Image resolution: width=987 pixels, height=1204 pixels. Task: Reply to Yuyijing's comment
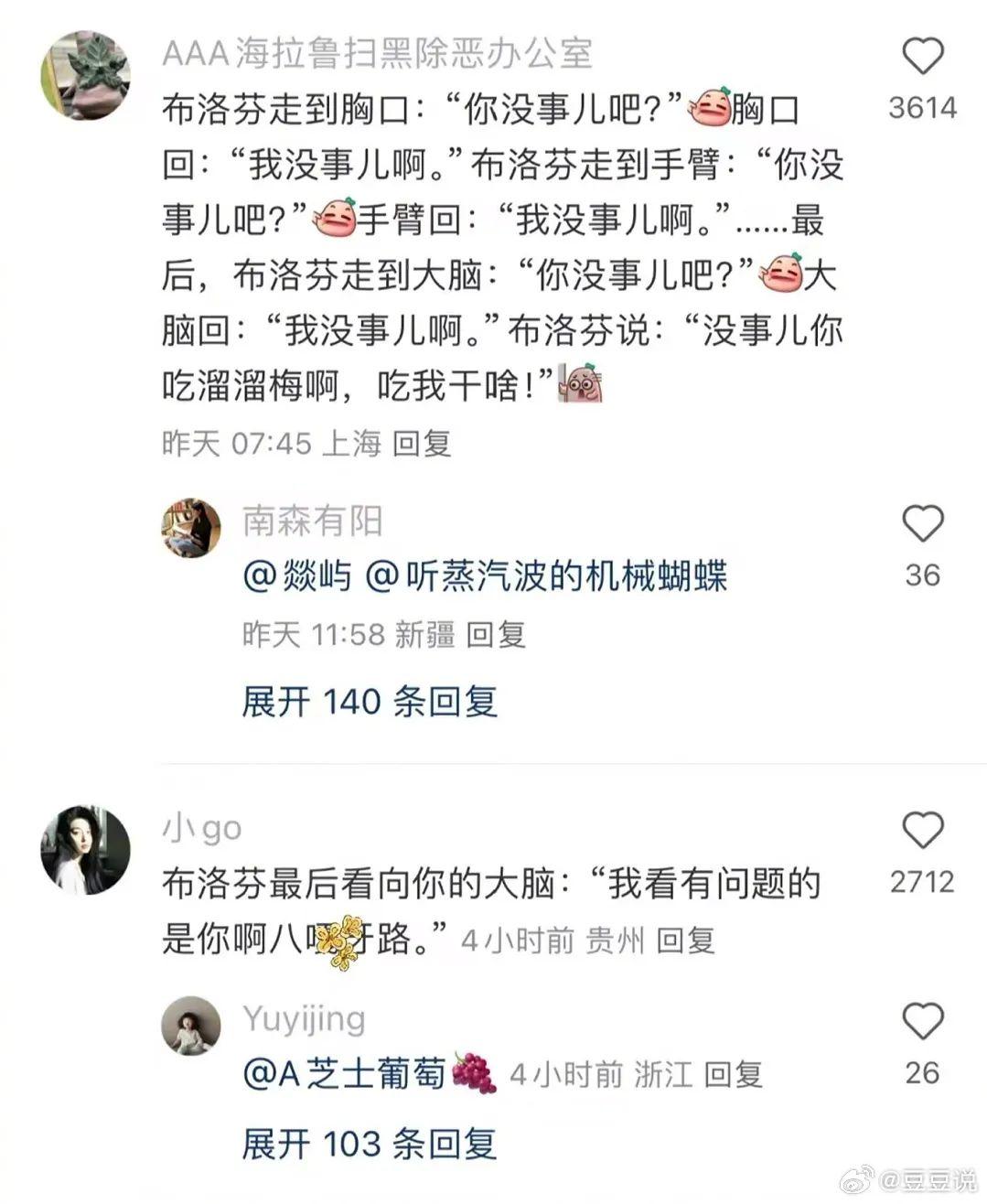click(x=734, y=1074)
